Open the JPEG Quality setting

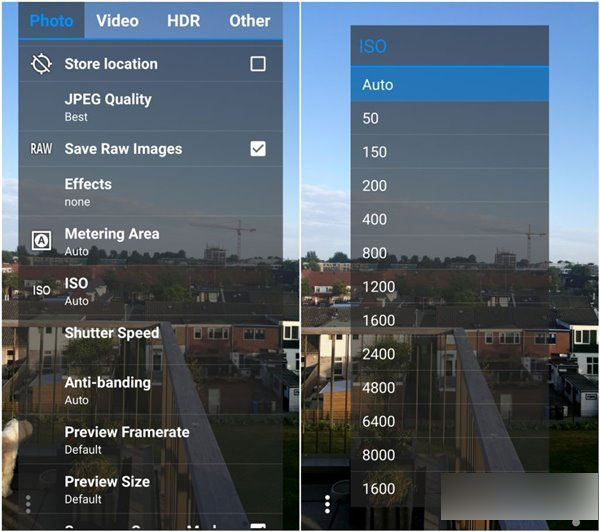(108, 106)
